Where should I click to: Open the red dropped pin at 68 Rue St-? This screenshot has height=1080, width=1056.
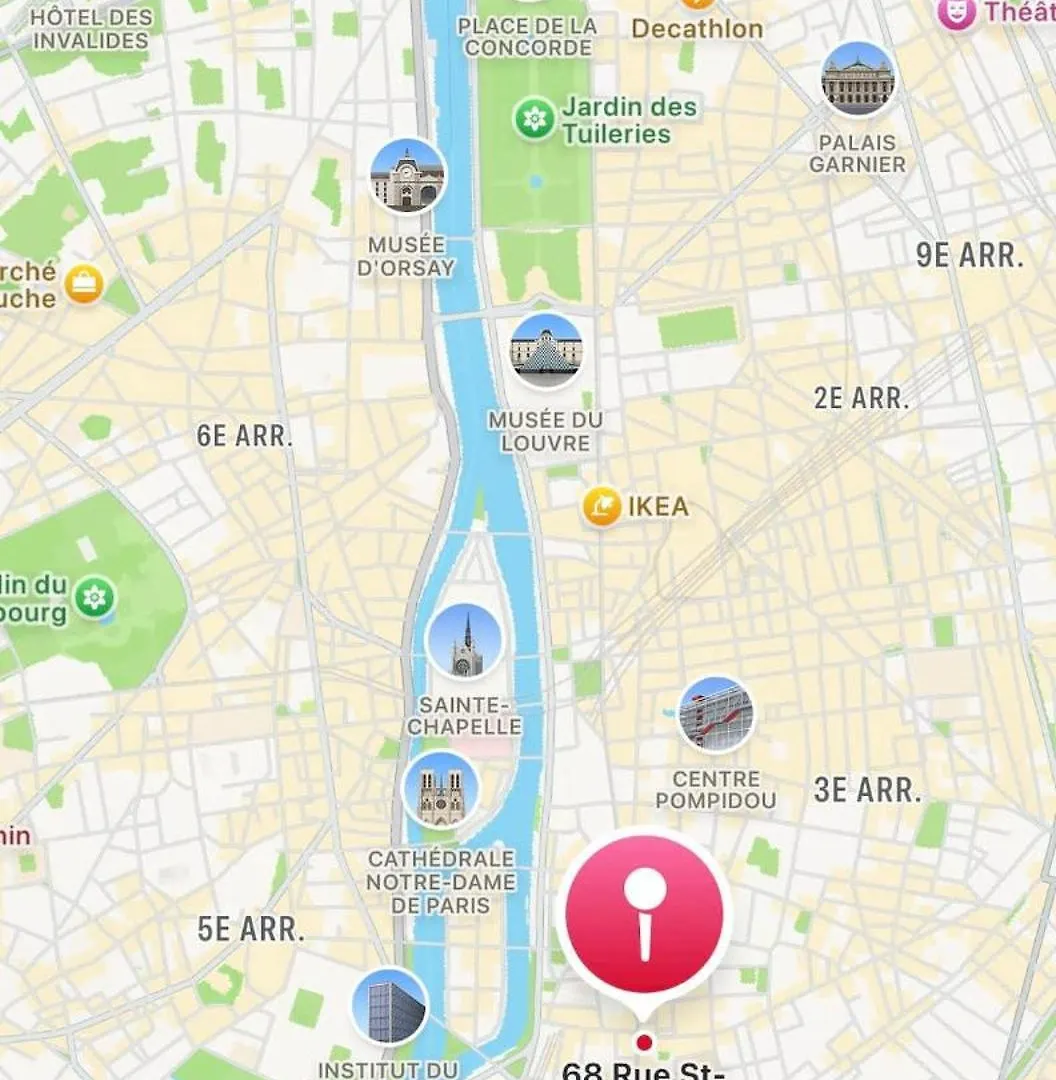pyautogui.click(x=645, y=915)
